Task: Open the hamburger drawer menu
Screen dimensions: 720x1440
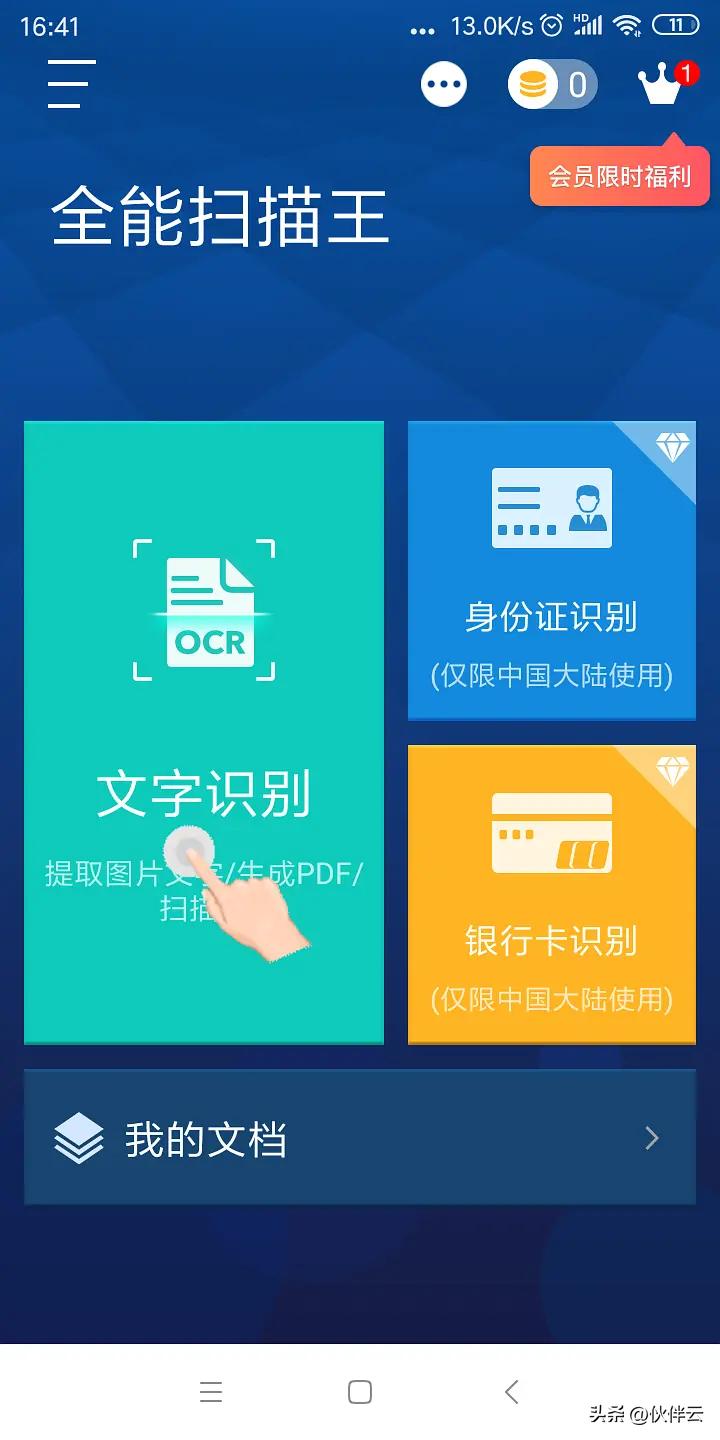Action: pyautogui.click(x=71, y=84)
